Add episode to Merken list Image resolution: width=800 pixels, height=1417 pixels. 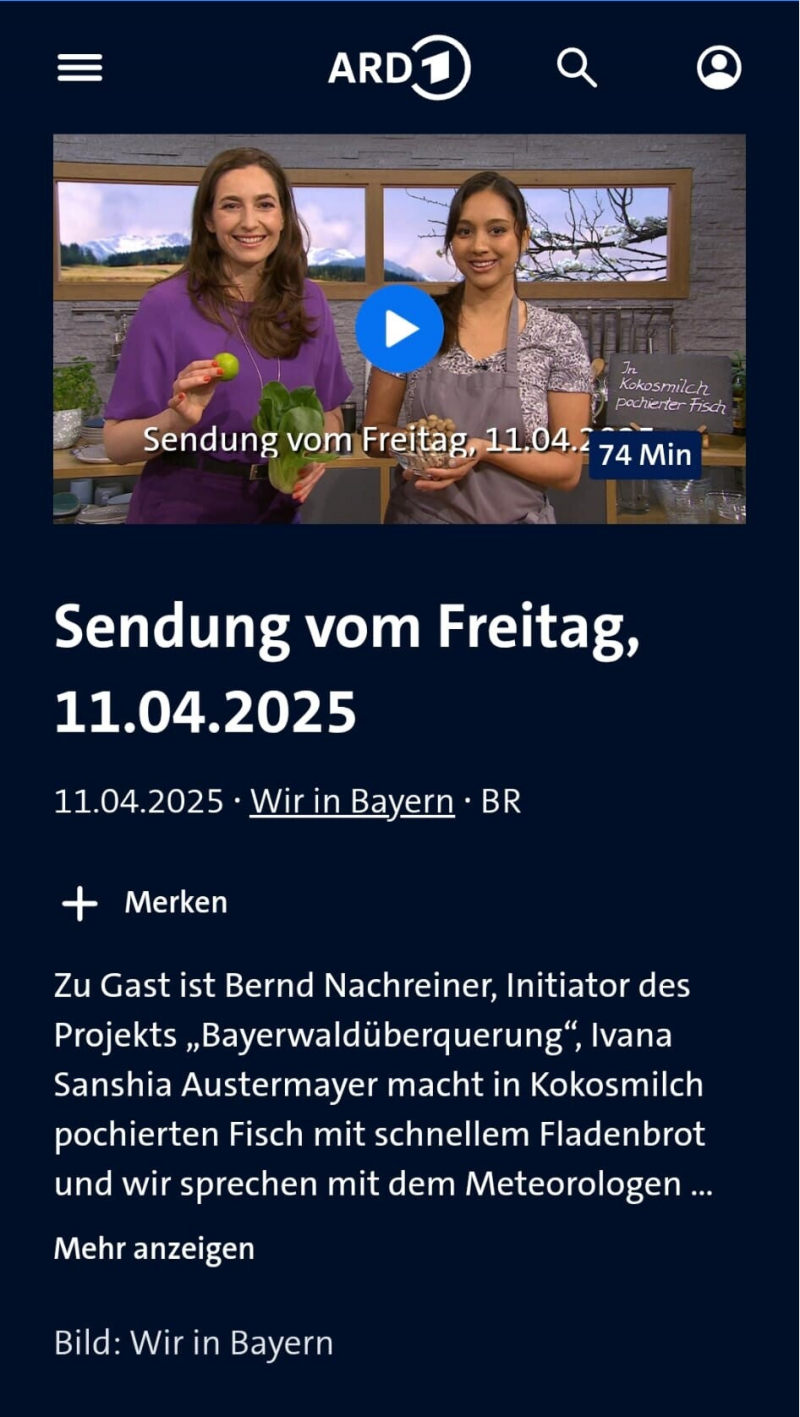pos(145,903)
